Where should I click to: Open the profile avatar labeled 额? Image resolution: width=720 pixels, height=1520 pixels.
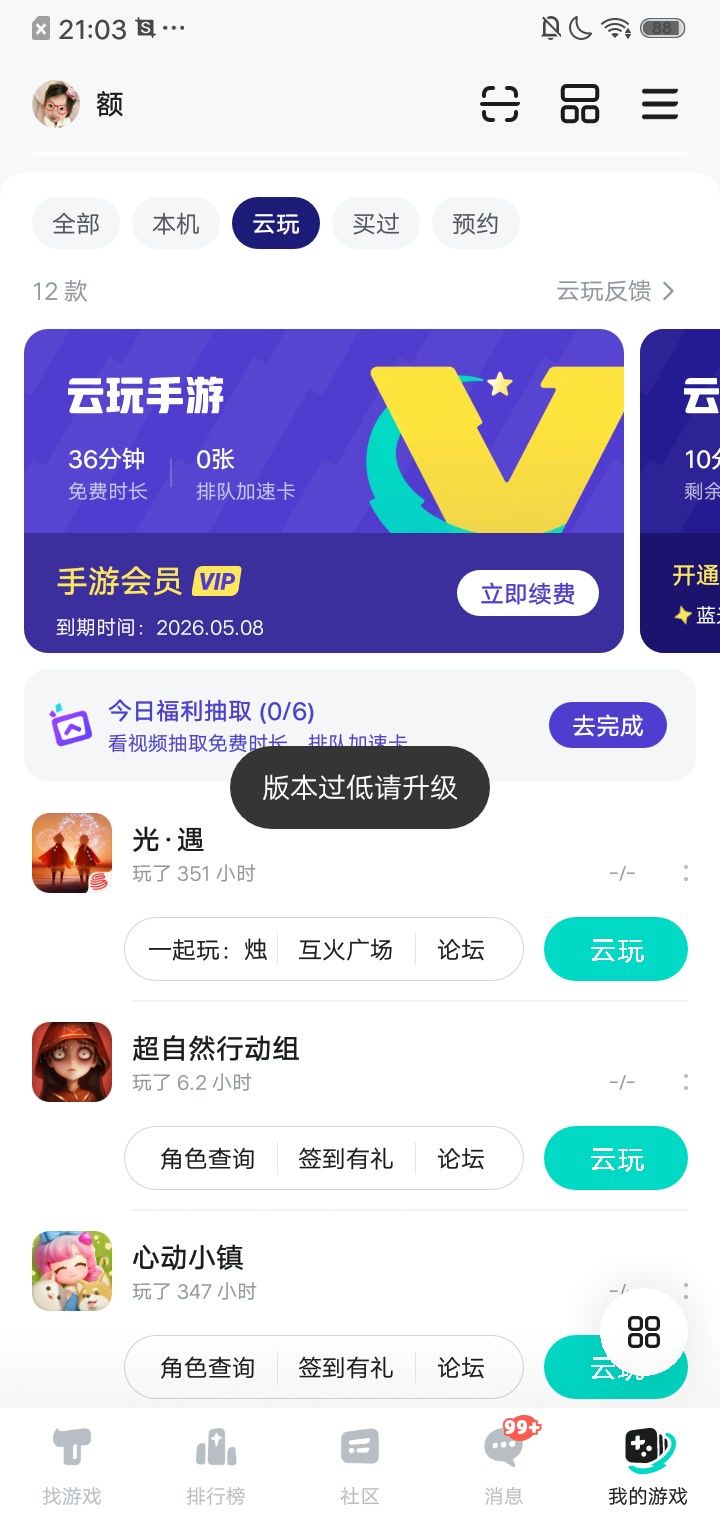(57, 103)
